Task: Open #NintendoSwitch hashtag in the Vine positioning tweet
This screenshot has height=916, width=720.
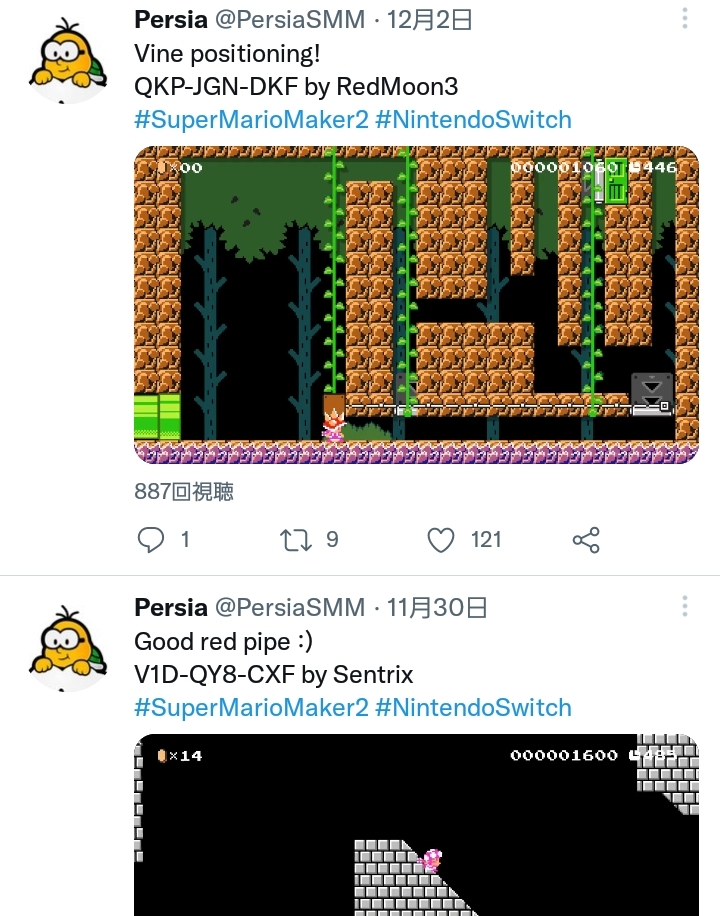Action: [x=473, y=120]
